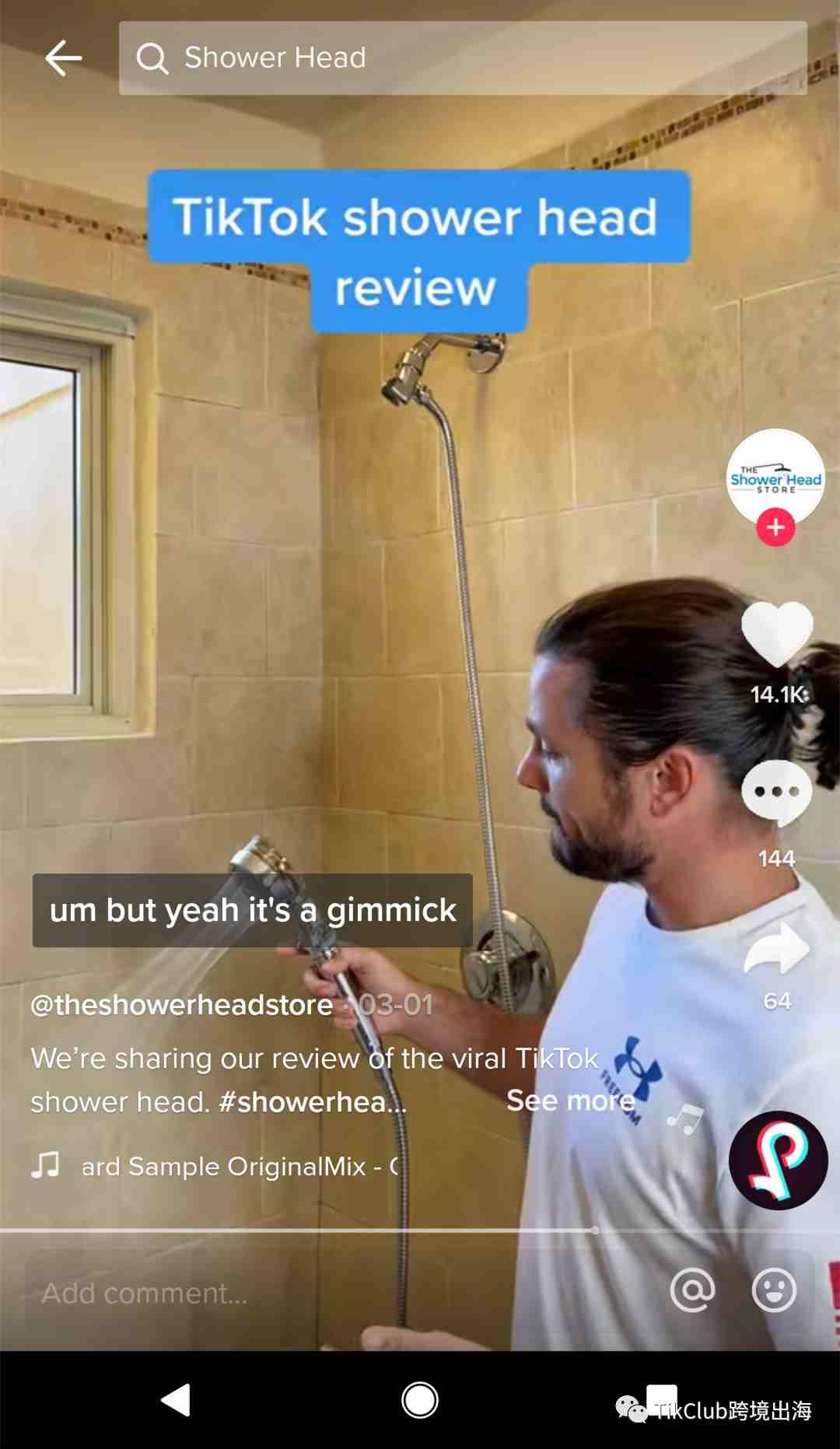Viewport: 840px width, 1449px height.
Task: Open @theshowerheadstore username link
Action: point(182,1005)
